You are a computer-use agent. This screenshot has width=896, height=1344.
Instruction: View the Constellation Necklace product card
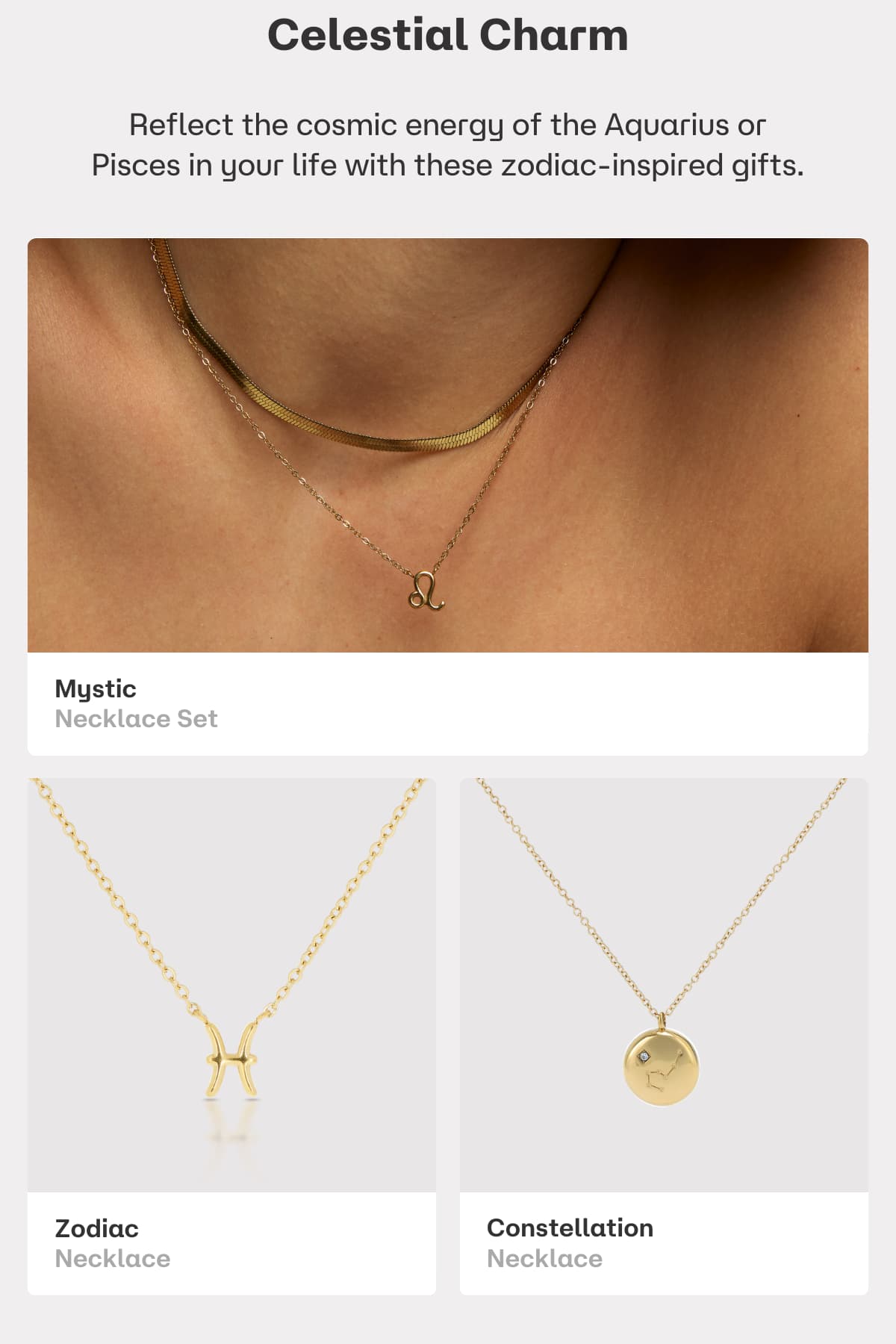(664, 1034)
